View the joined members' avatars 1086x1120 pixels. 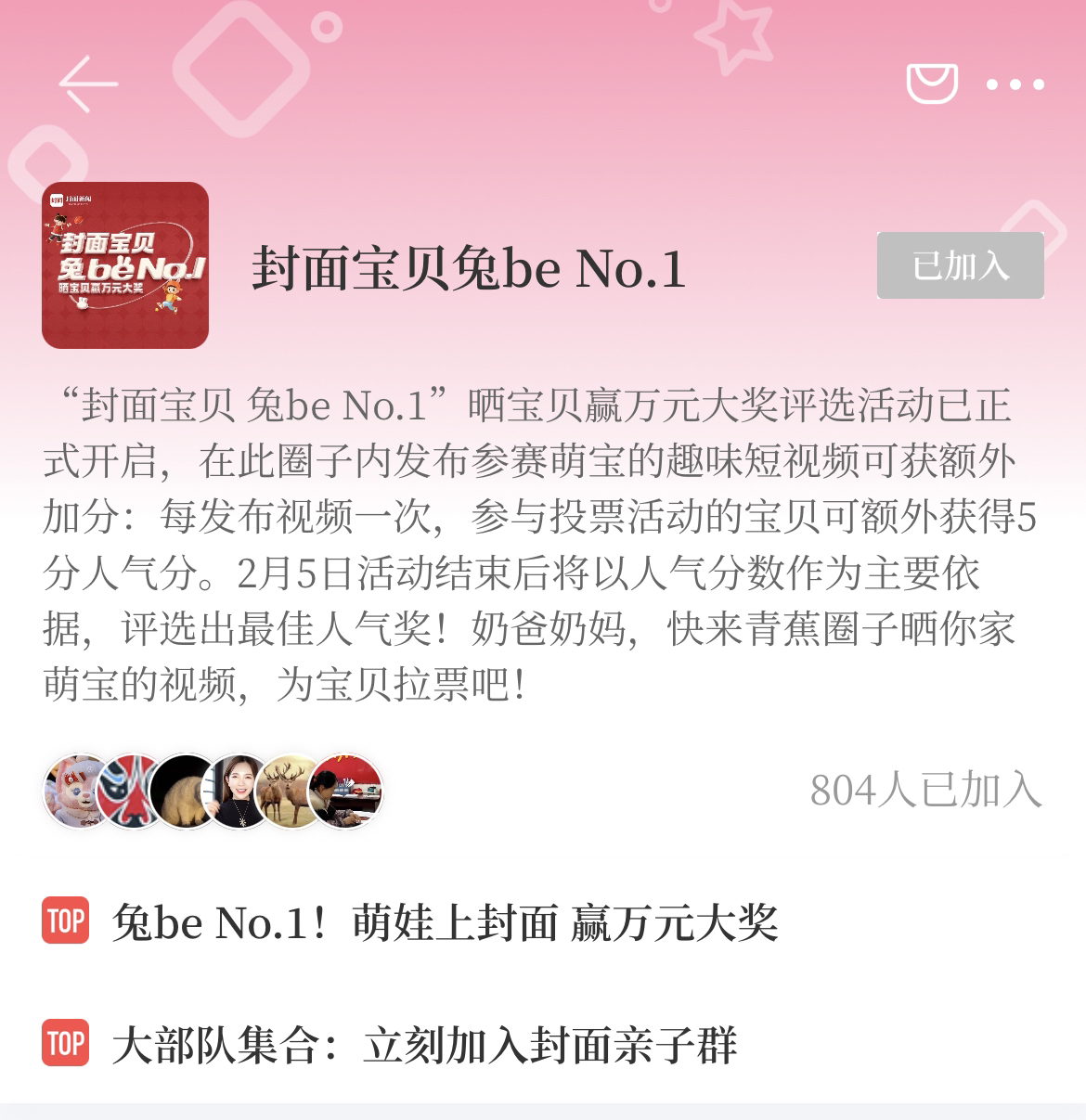coord(213,792)
